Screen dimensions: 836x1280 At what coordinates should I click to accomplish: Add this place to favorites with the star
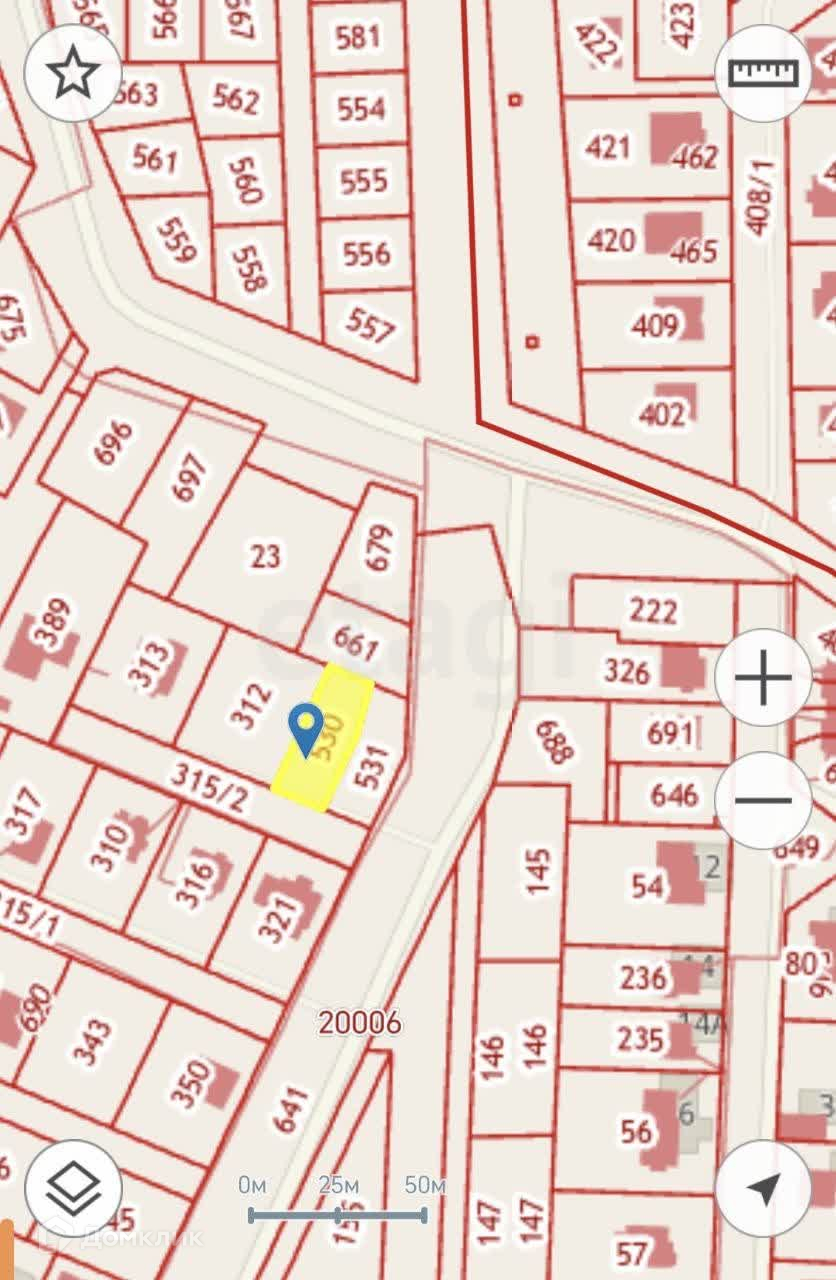point(73,74)
